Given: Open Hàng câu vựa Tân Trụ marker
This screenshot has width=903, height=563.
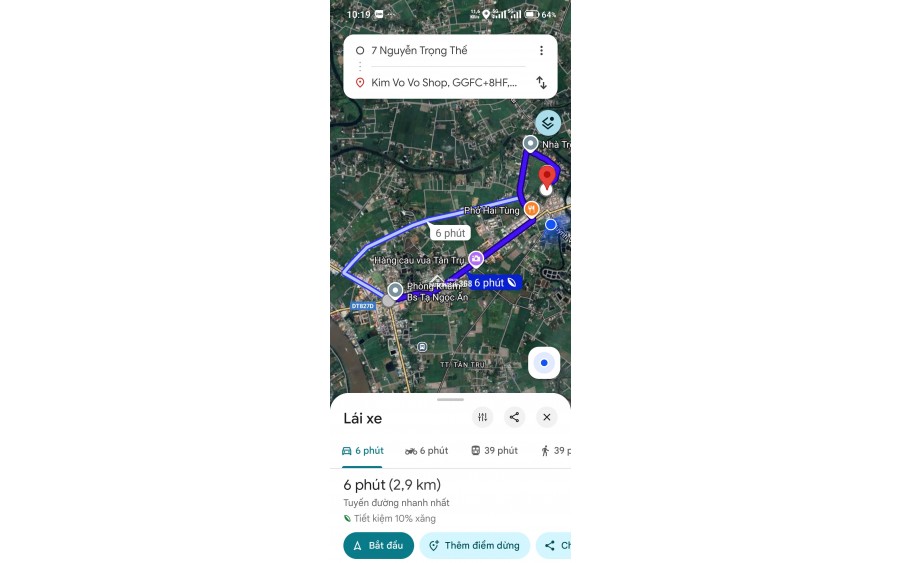Looking at the screenshot, I should click(476, 259).
